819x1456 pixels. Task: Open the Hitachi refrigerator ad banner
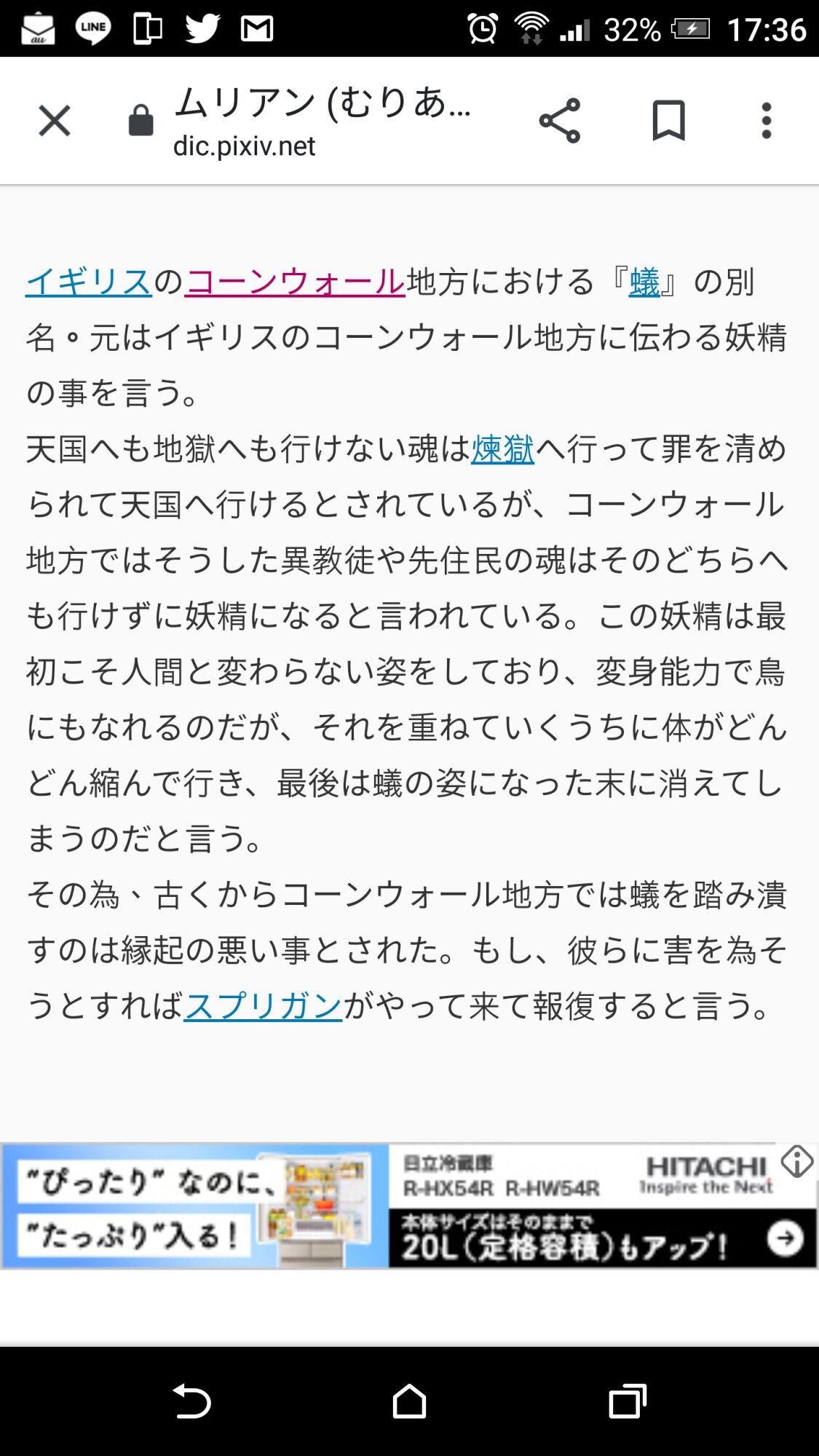(x=408, y=1206)
